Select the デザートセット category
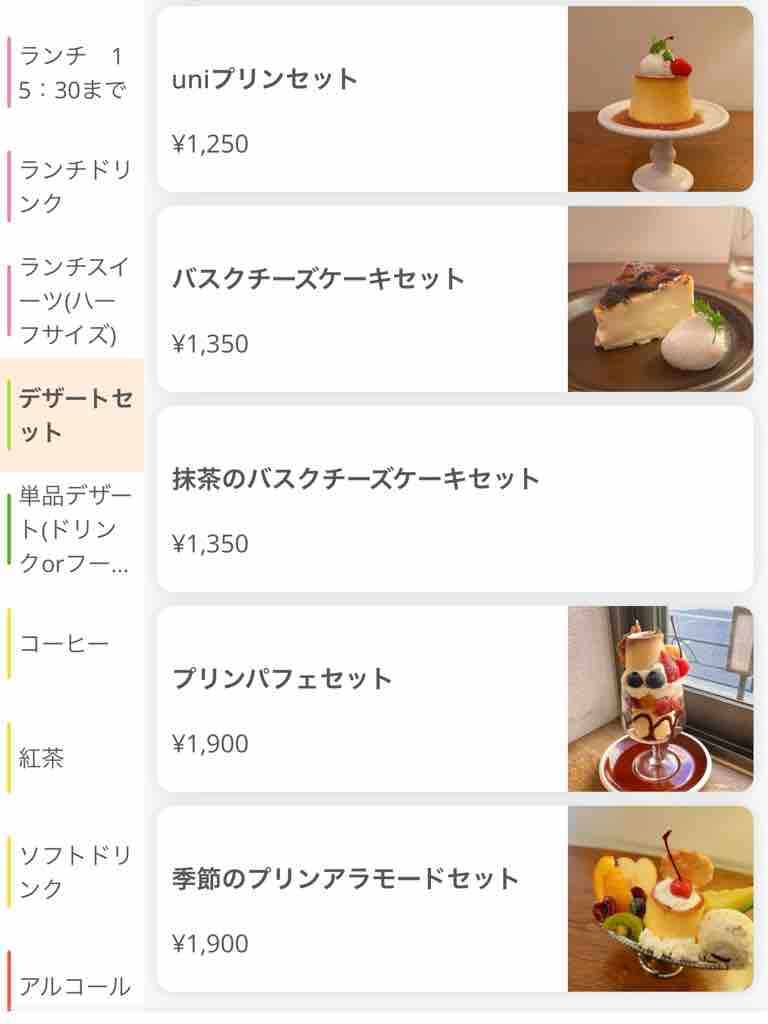Image resolution: width=768 pixels, height=1024 pixels. coord(72,415)
